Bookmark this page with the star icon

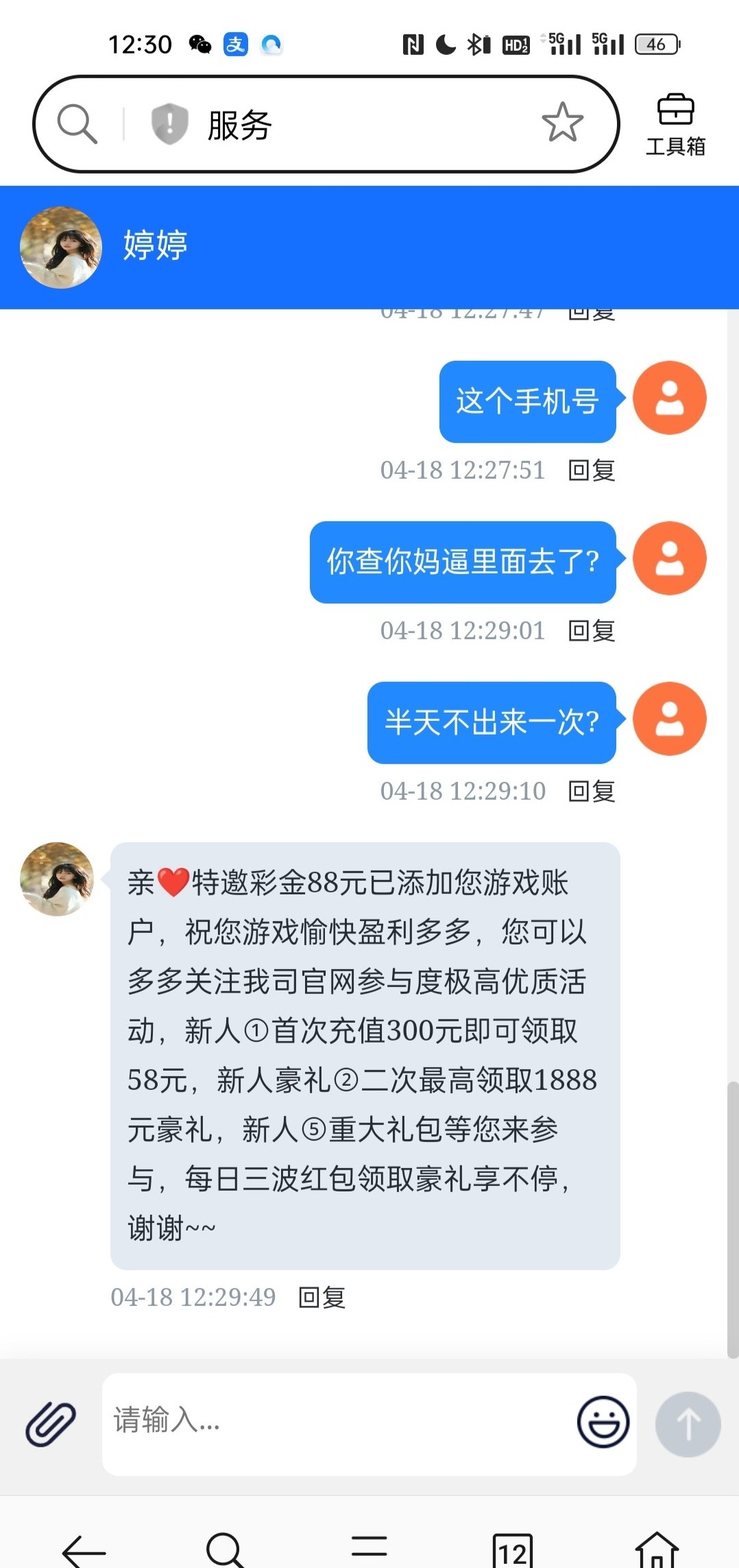[x=562, y=123]
